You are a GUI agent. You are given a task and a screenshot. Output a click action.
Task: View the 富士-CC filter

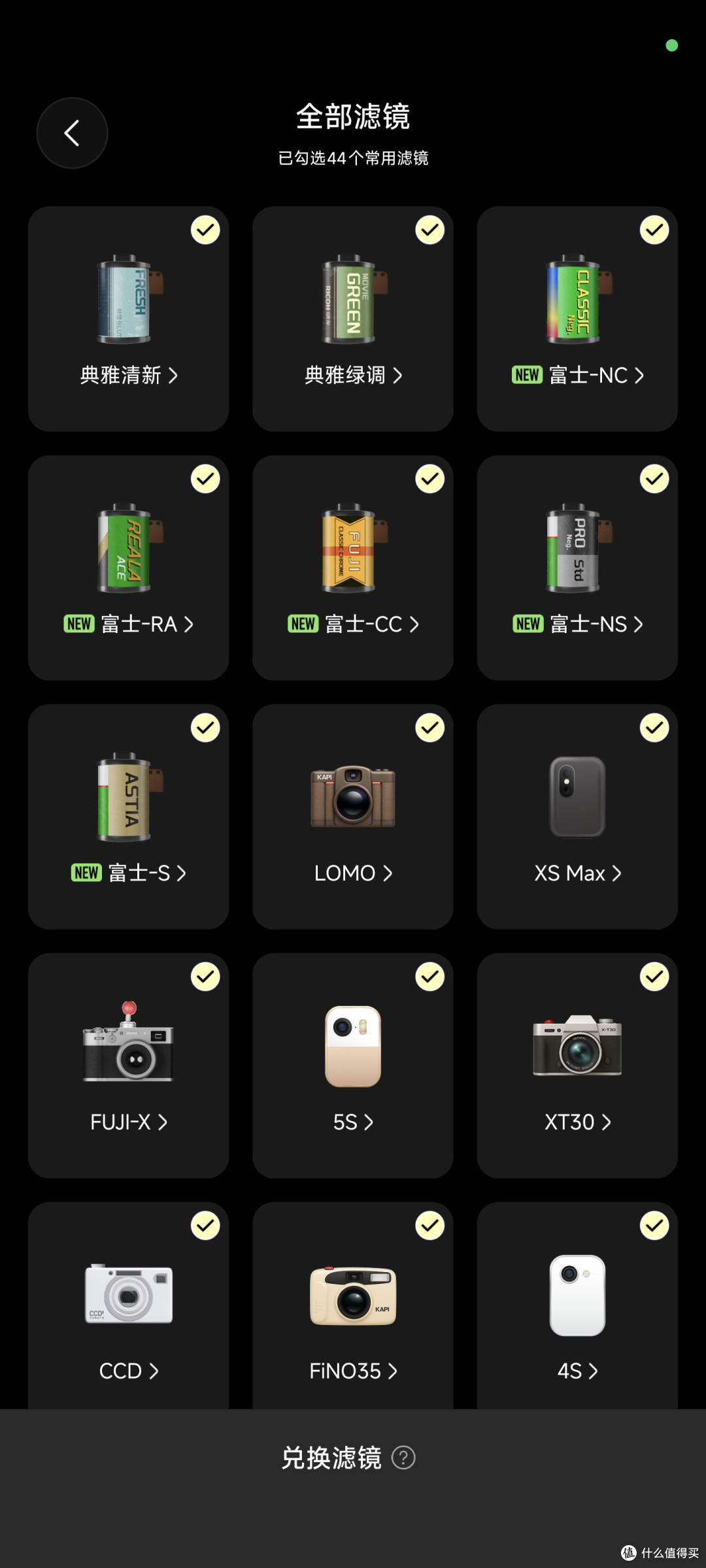tap(353, 568)
